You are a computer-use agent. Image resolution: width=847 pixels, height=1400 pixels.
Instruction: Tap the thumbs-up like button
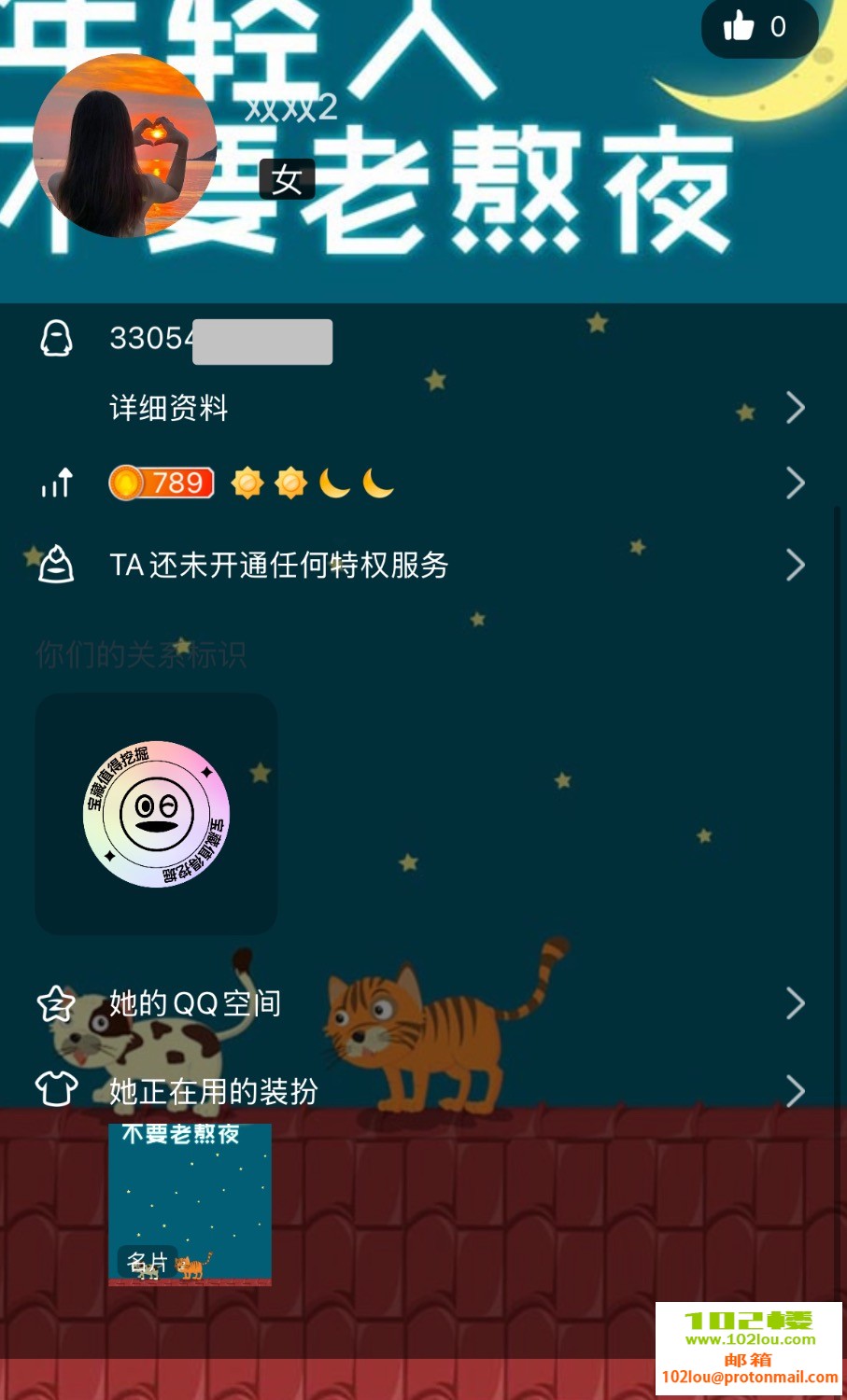[x=757, y=27]
